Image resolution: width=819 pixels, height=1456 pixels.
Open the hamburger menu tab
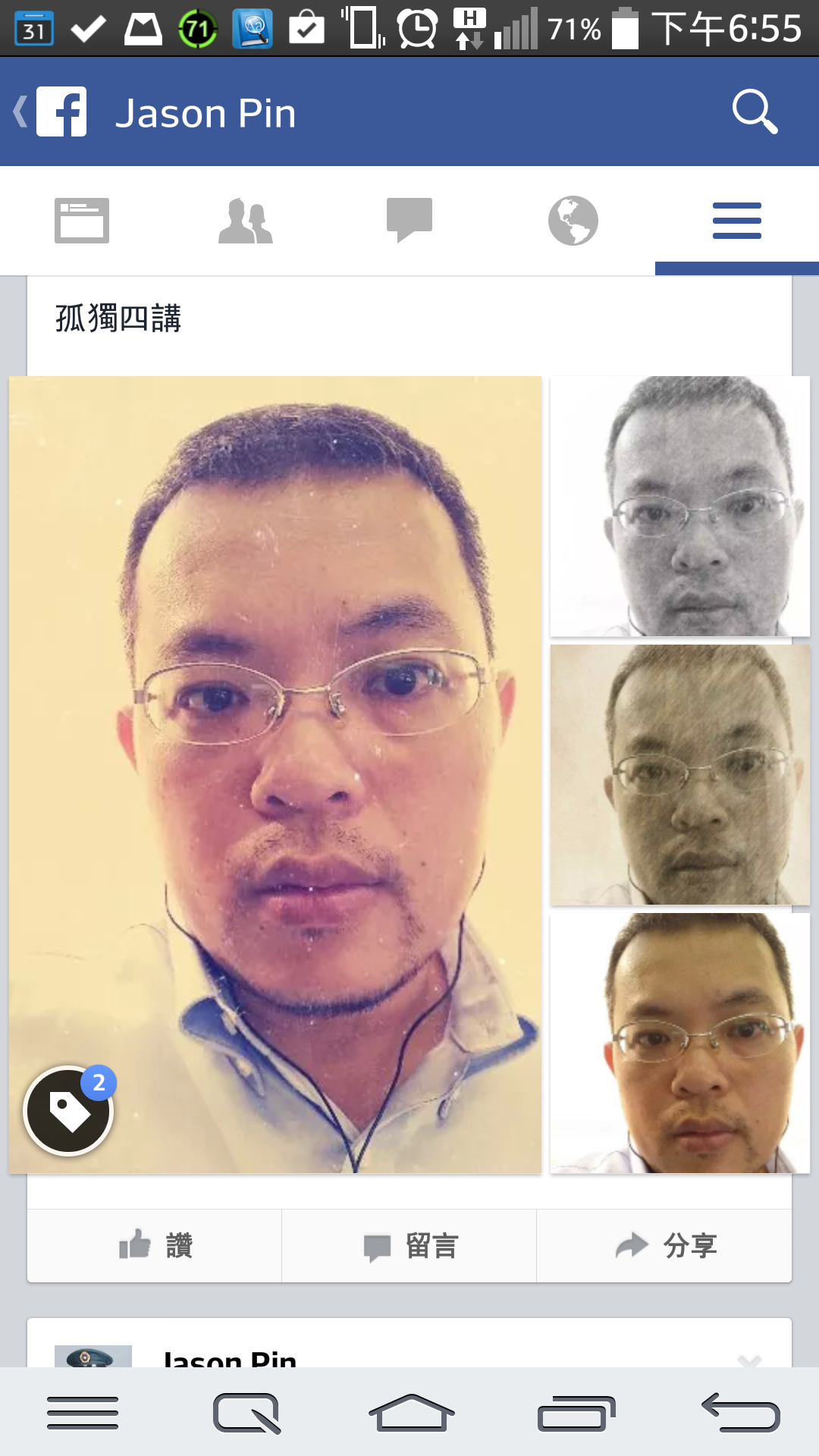click(736, 221)
